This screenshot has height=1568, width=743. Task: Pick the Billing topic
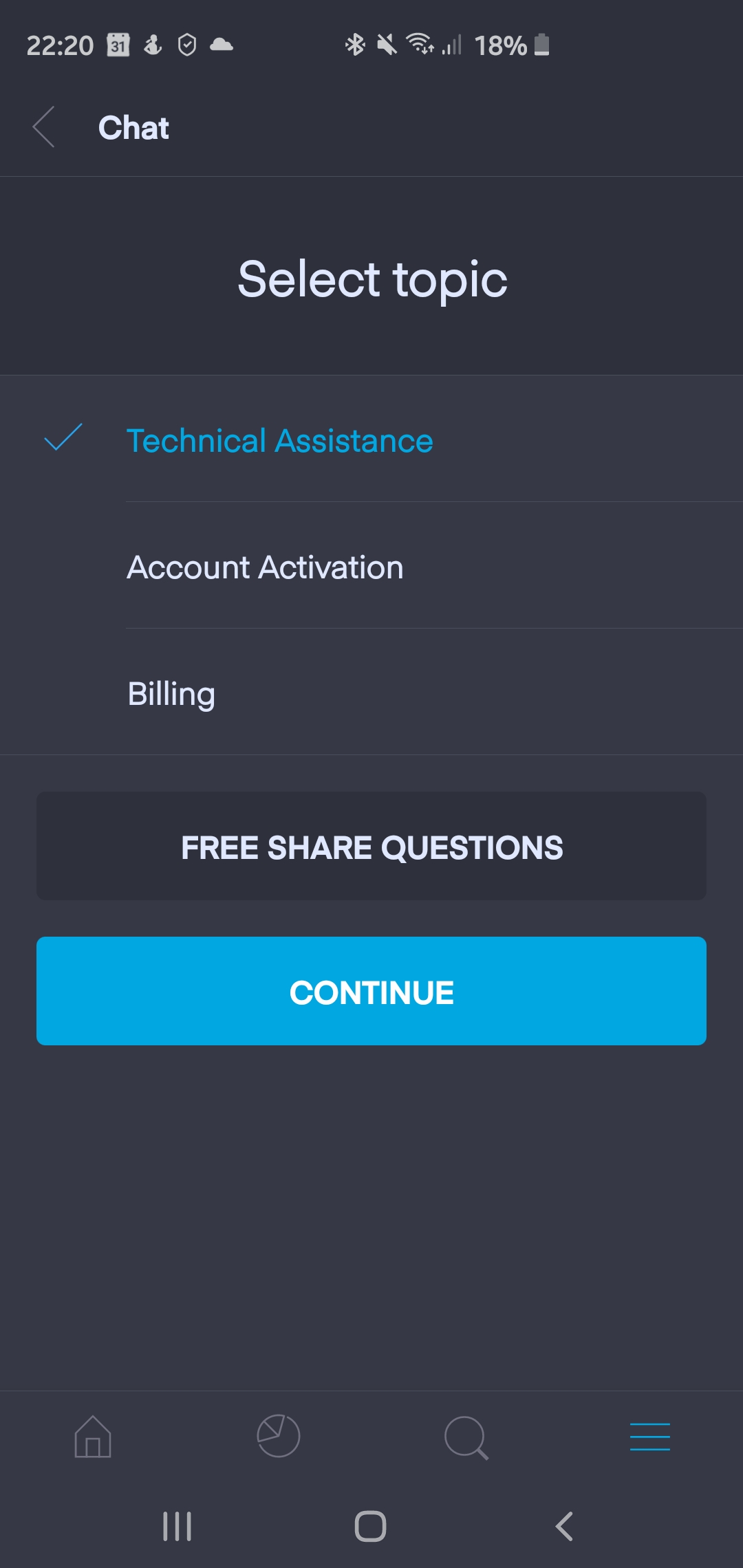point(371,693)
